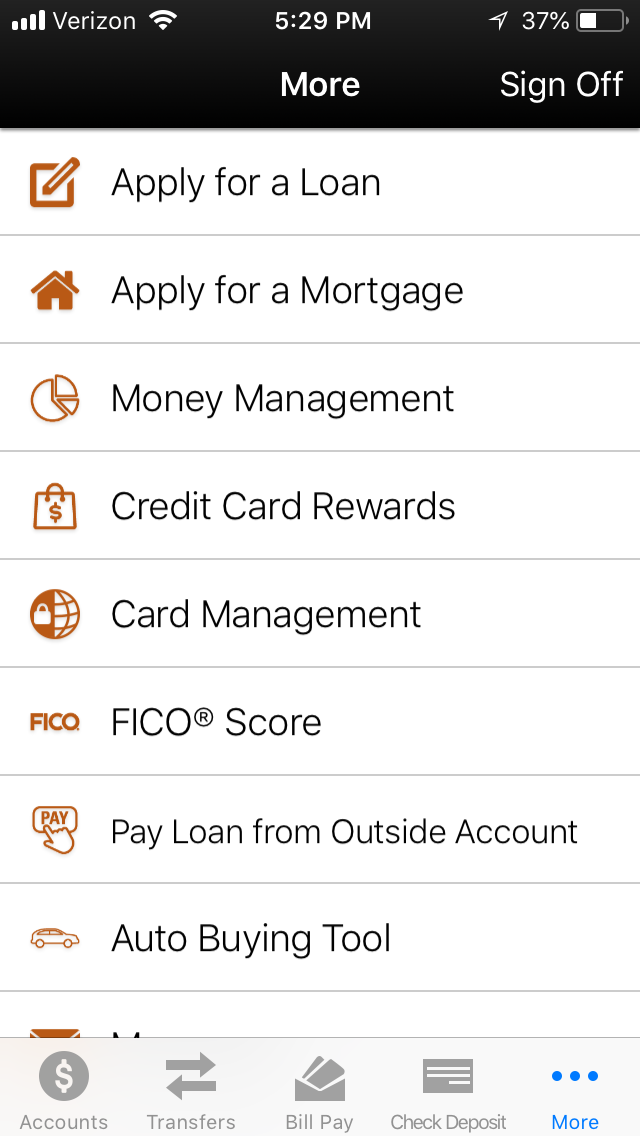Select the More tab

(x=575, y=1090)
